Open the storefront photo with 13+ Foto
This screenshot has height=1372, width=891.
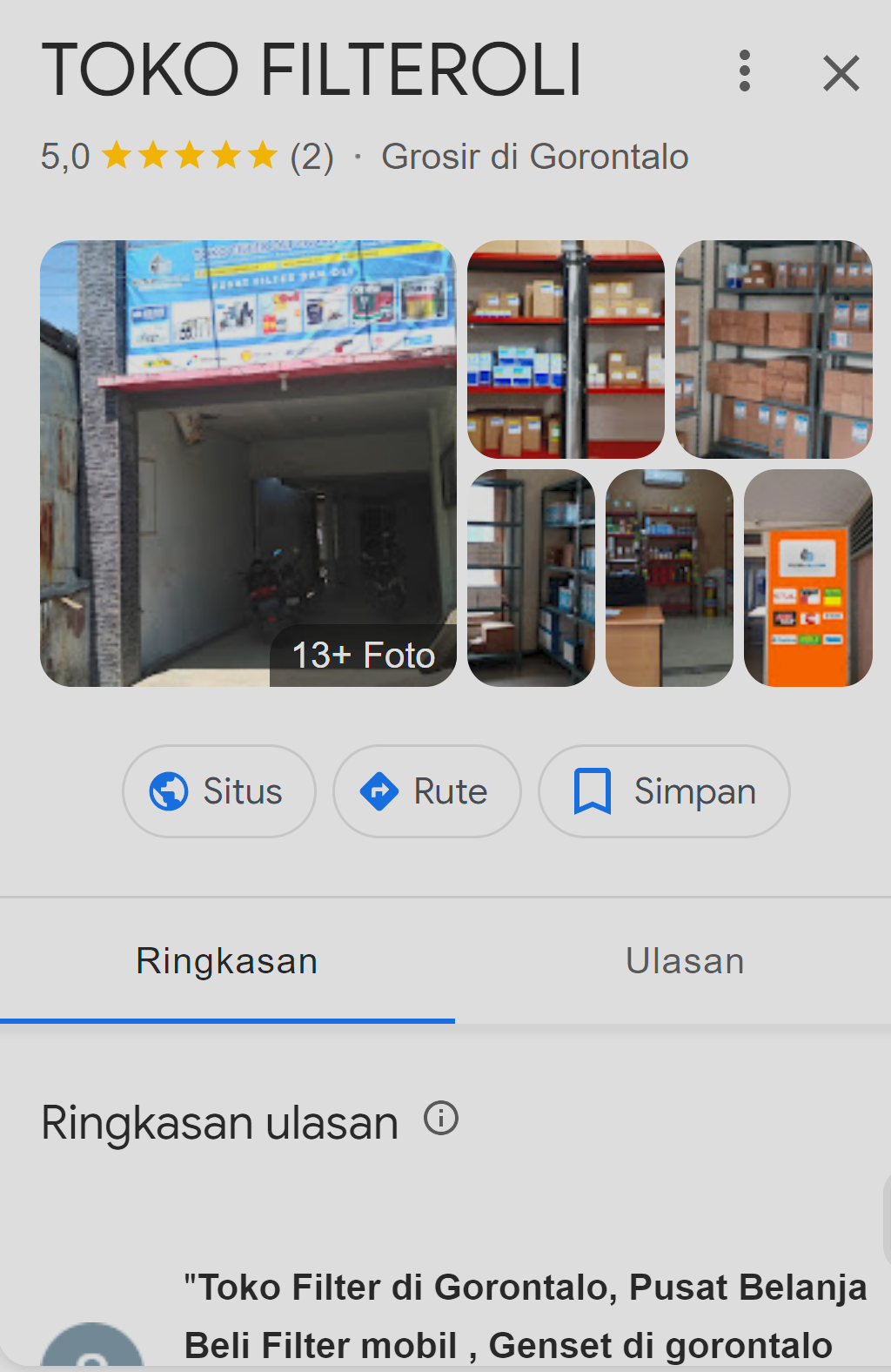coord(248,463)
